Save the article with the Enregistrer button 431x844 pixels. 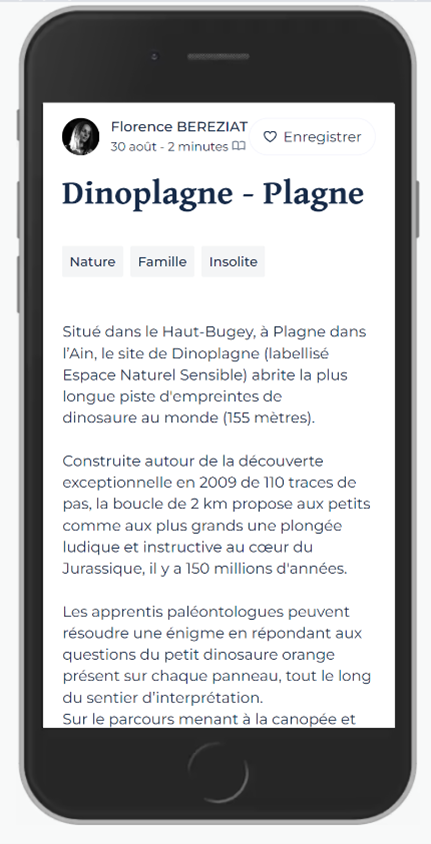(x=312, y=137)
